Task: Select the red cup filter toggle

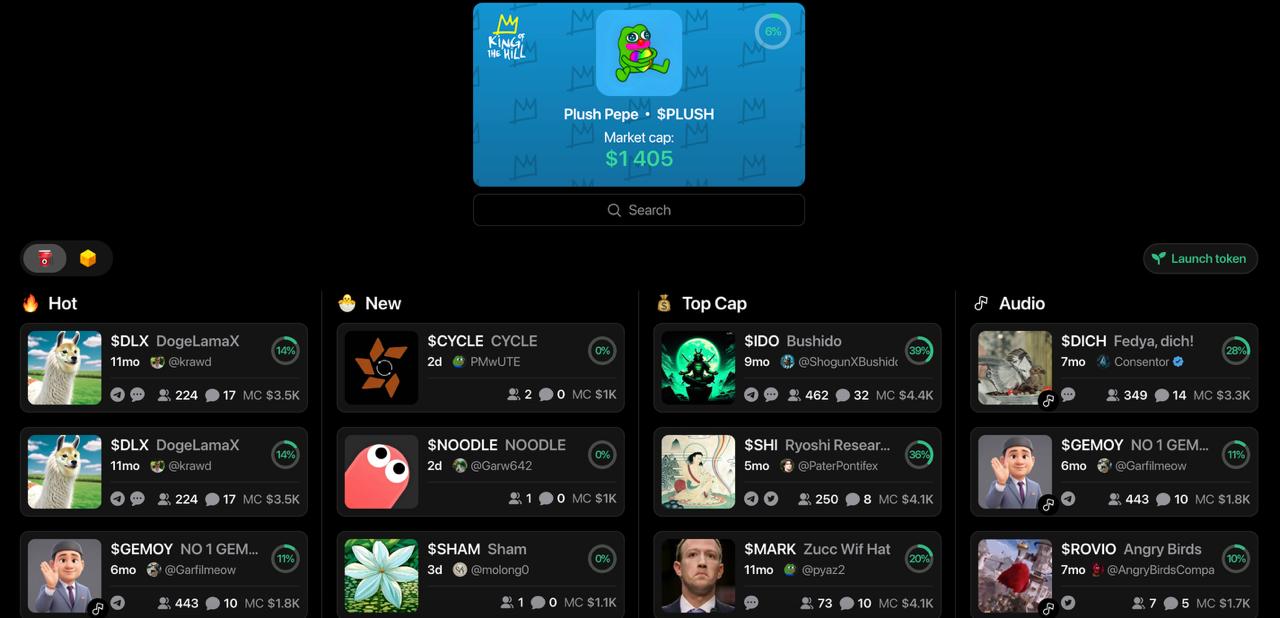Action: coord(45,258)
